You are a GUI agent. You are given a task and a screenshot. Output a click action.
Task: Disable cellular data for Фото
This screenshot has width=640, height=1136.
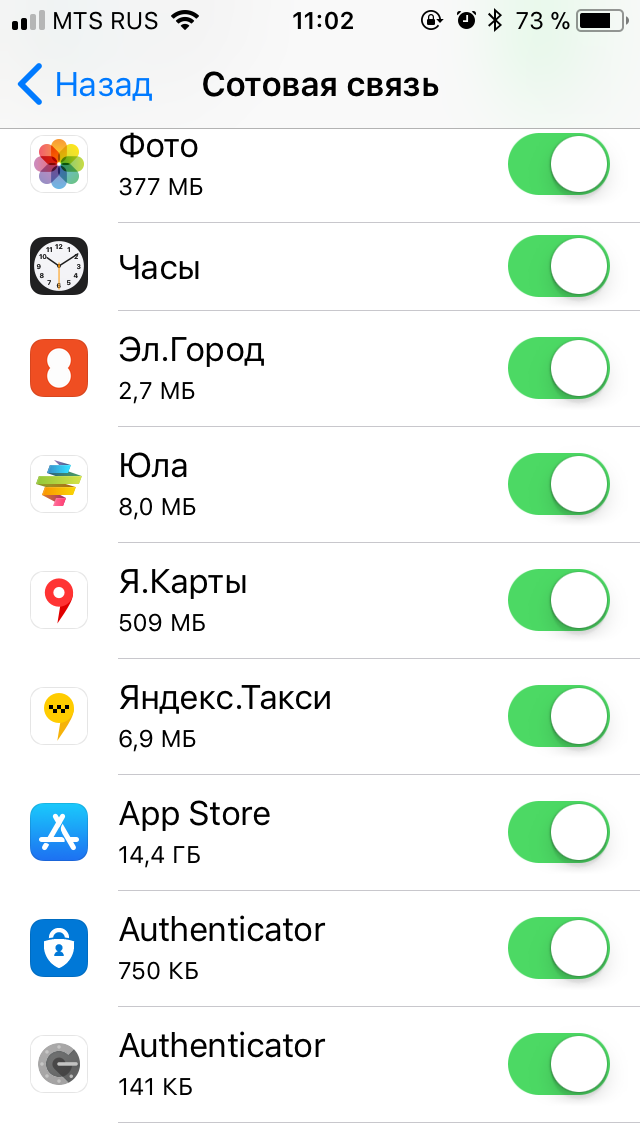tap(558, 164)
